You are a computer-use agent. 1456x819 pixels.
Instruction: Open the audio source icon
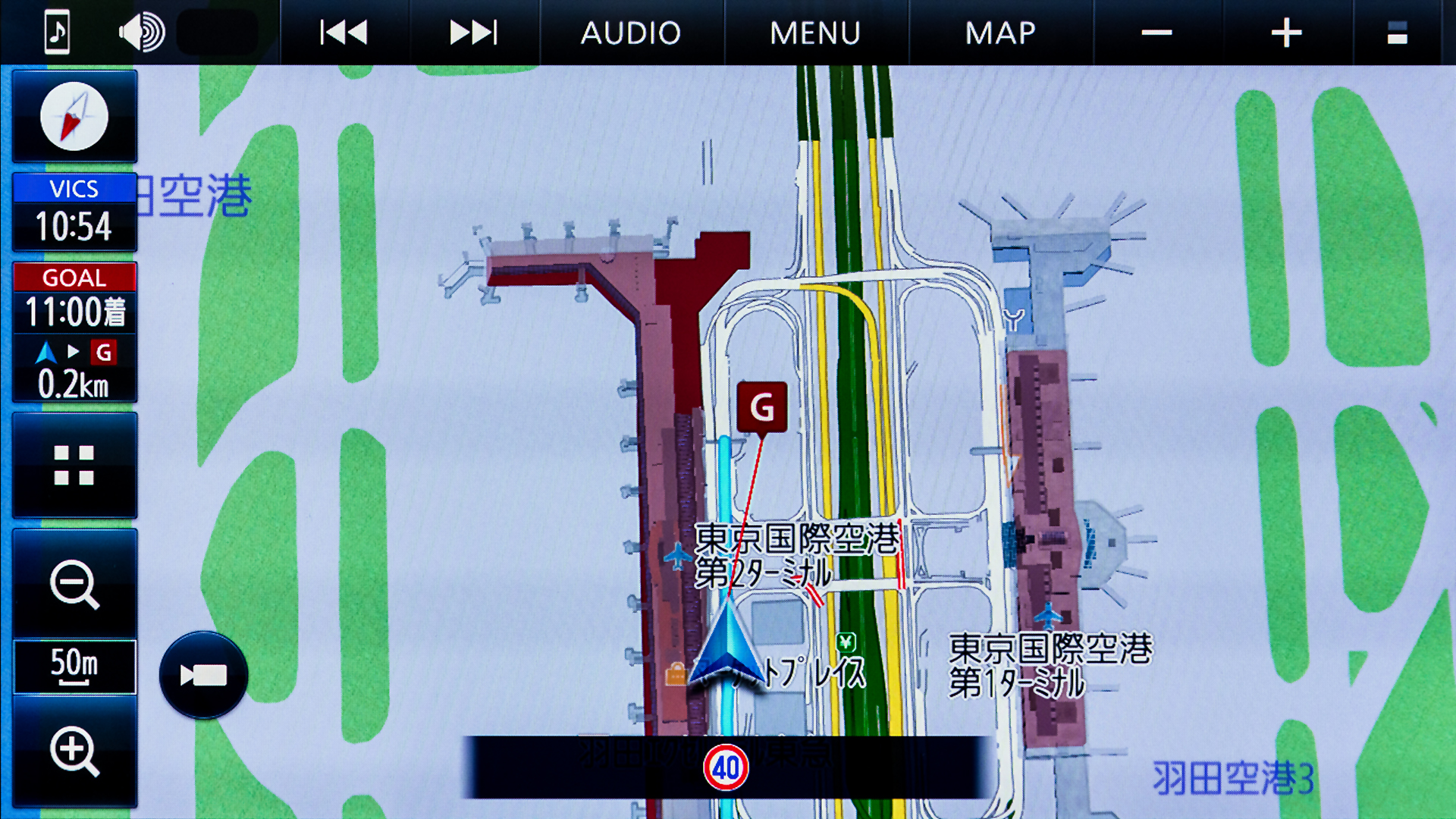(x=57, y=33)
